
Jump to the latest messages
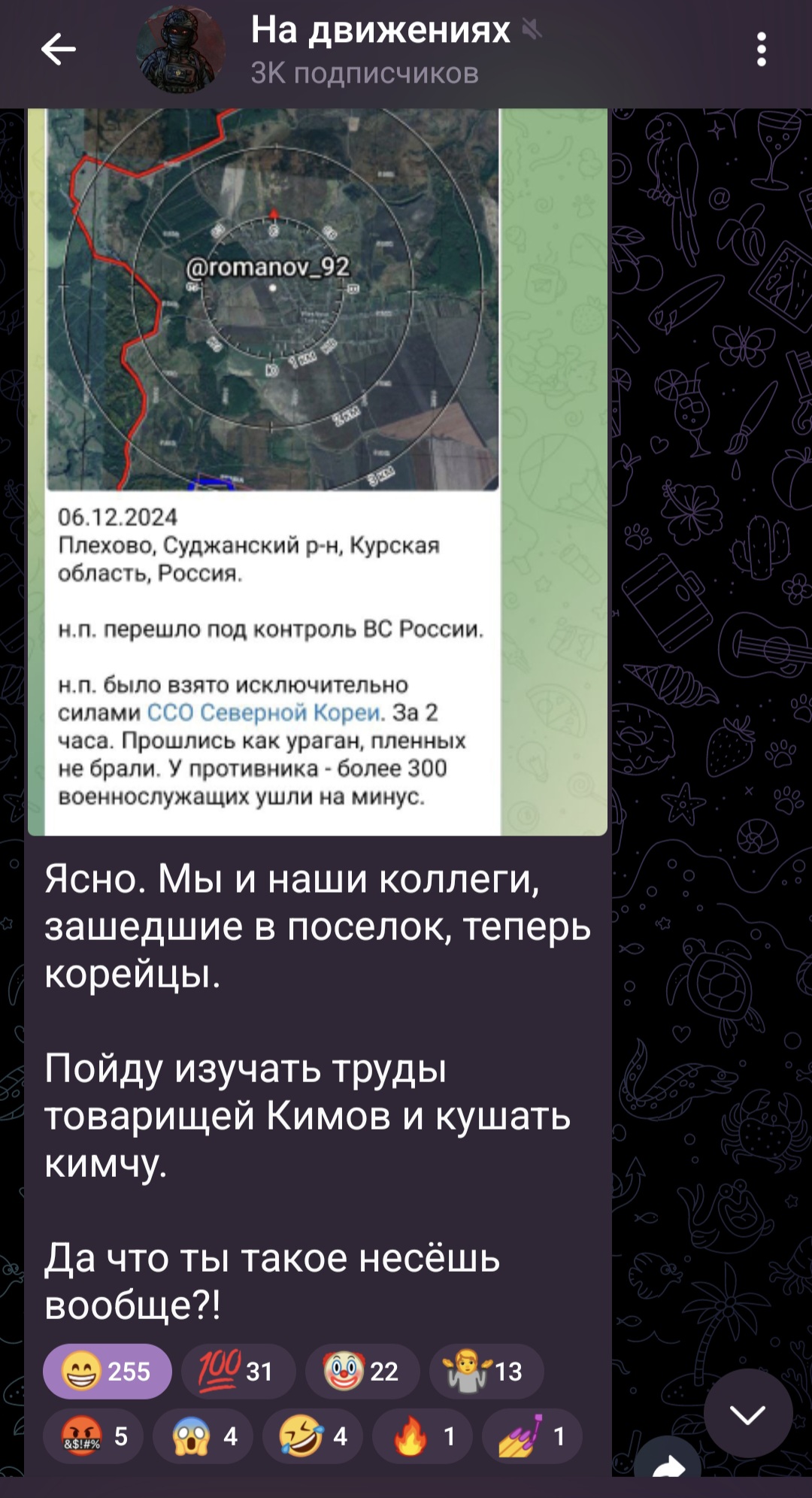(747, 1413)
